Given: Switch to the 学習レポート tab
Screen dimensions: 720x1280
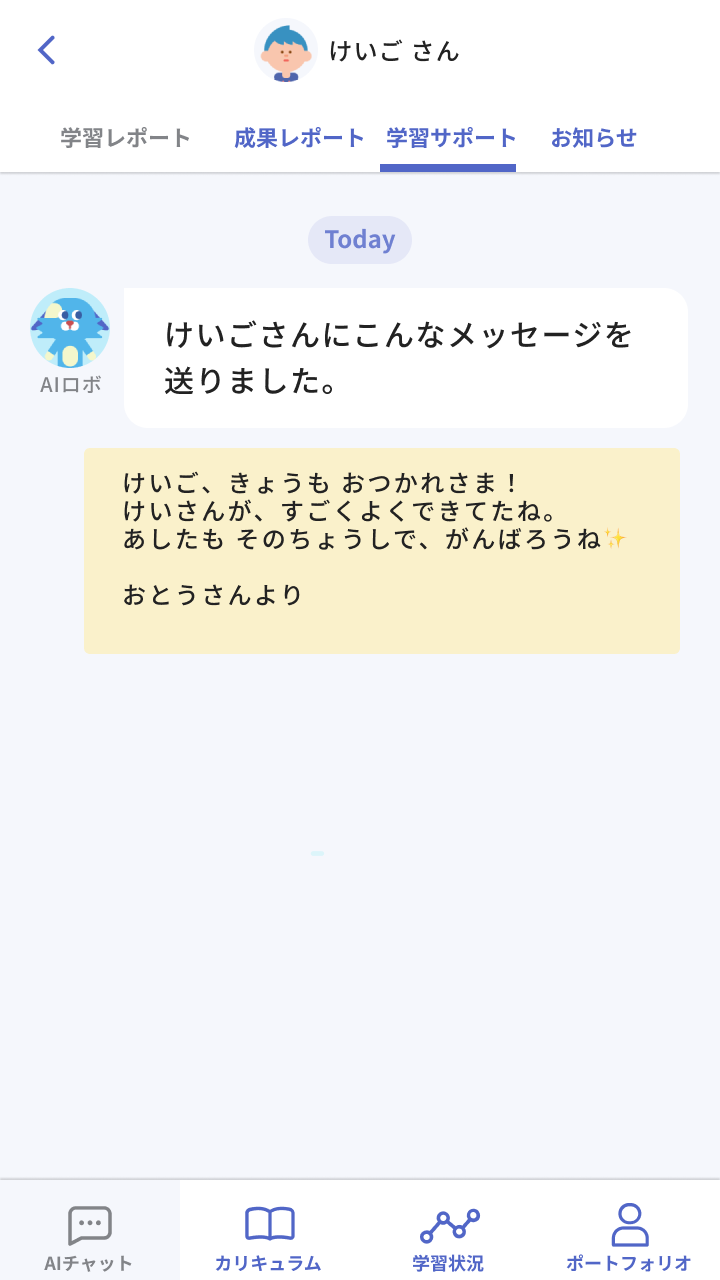Looking at the screenshot, I should [x=126, y=138].
